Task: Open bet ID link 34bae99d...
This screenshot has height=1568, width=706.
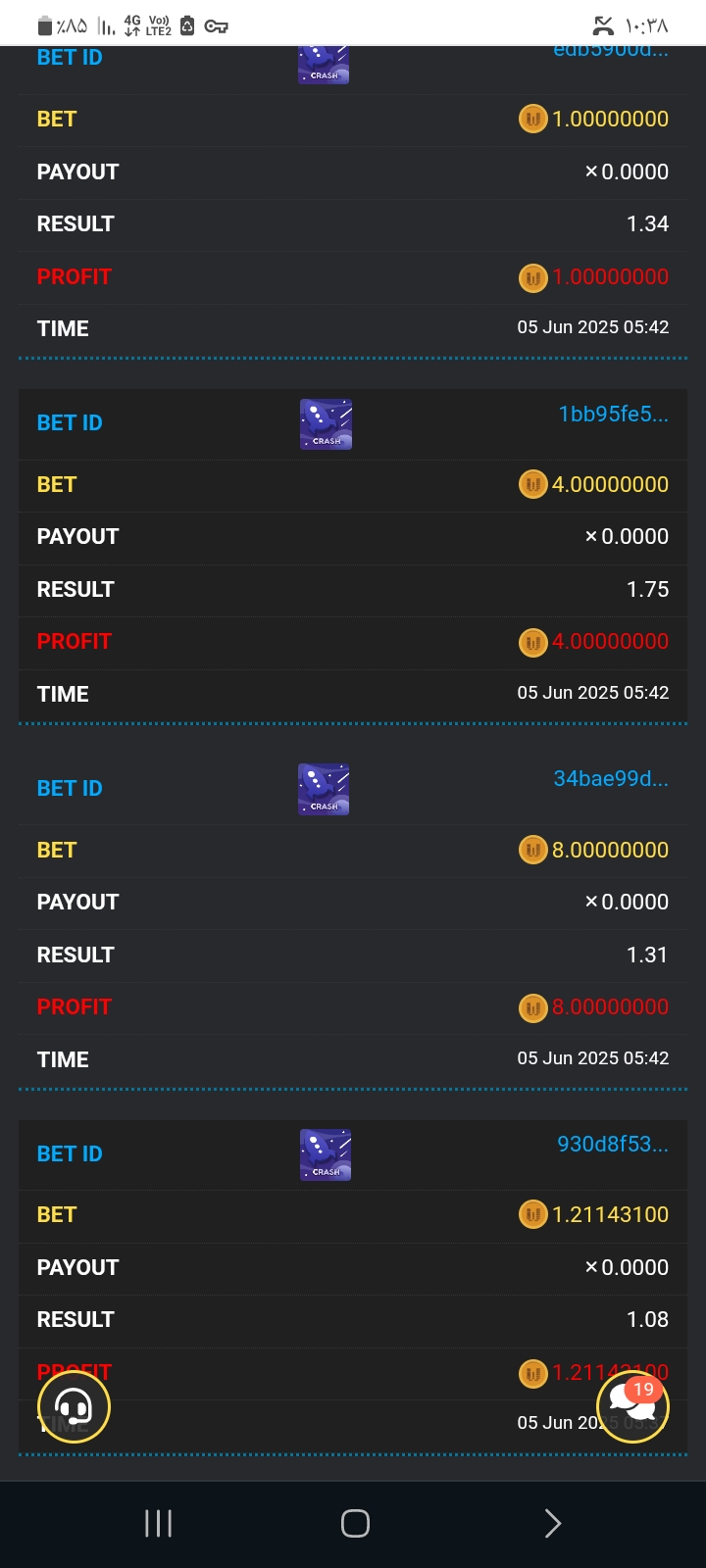Action: 610,779
